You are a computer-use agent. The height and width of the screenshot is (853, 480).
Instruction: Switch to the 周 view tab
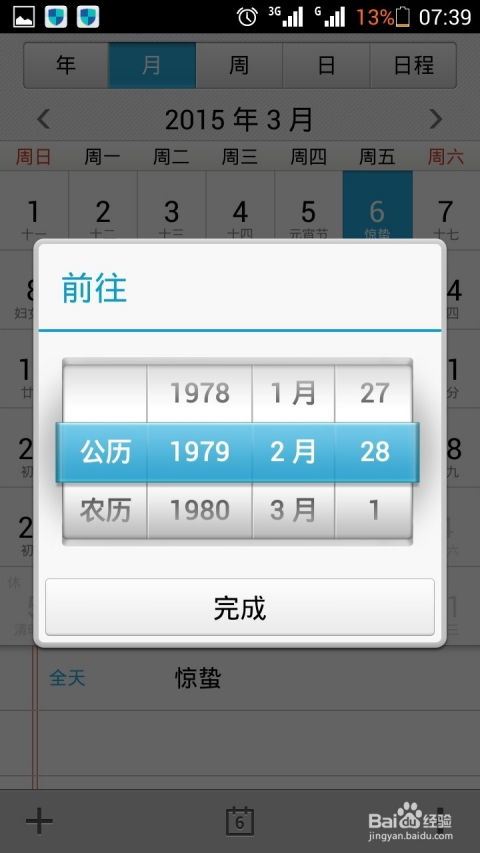(239, 65)
